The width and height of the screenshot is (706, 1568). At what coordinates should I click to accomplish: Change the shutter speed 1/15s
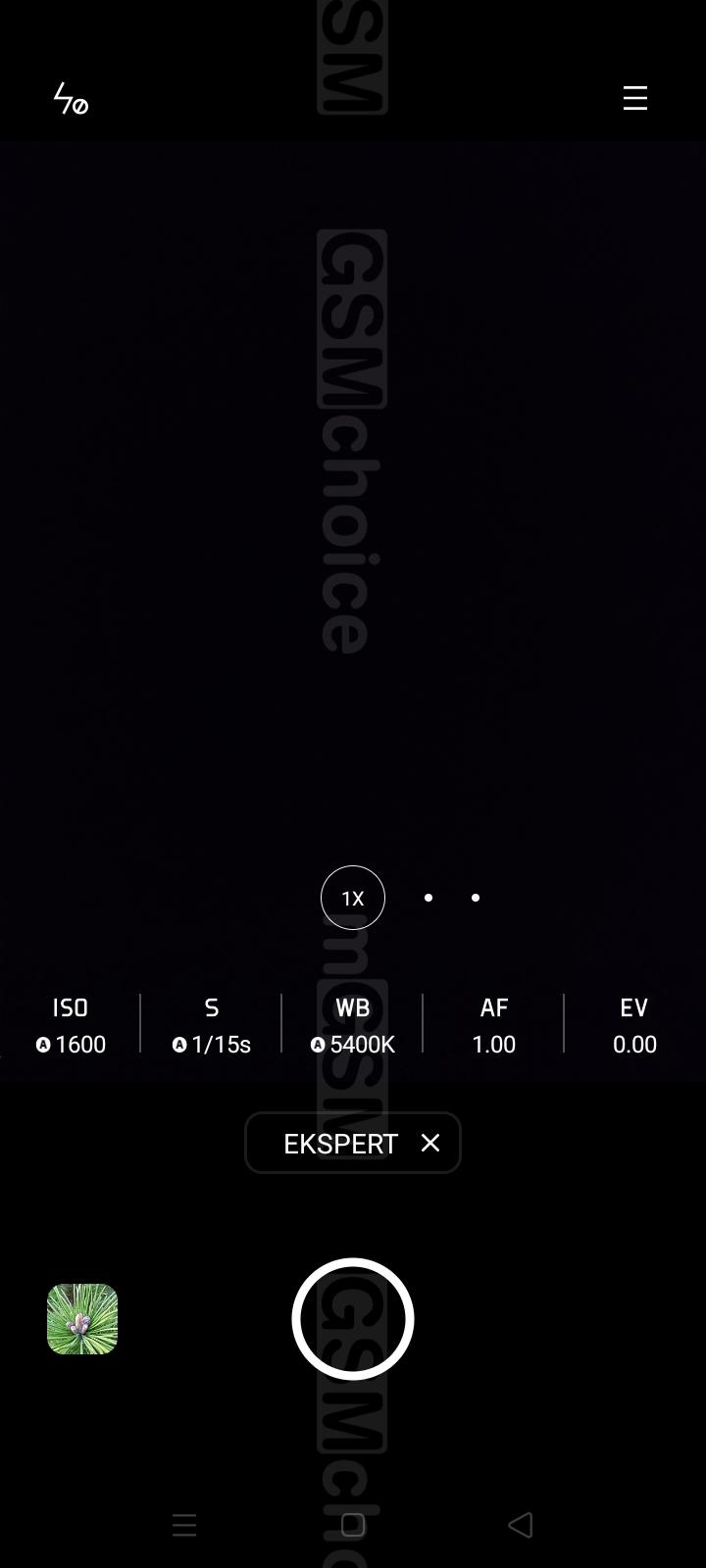[211, 1025]
